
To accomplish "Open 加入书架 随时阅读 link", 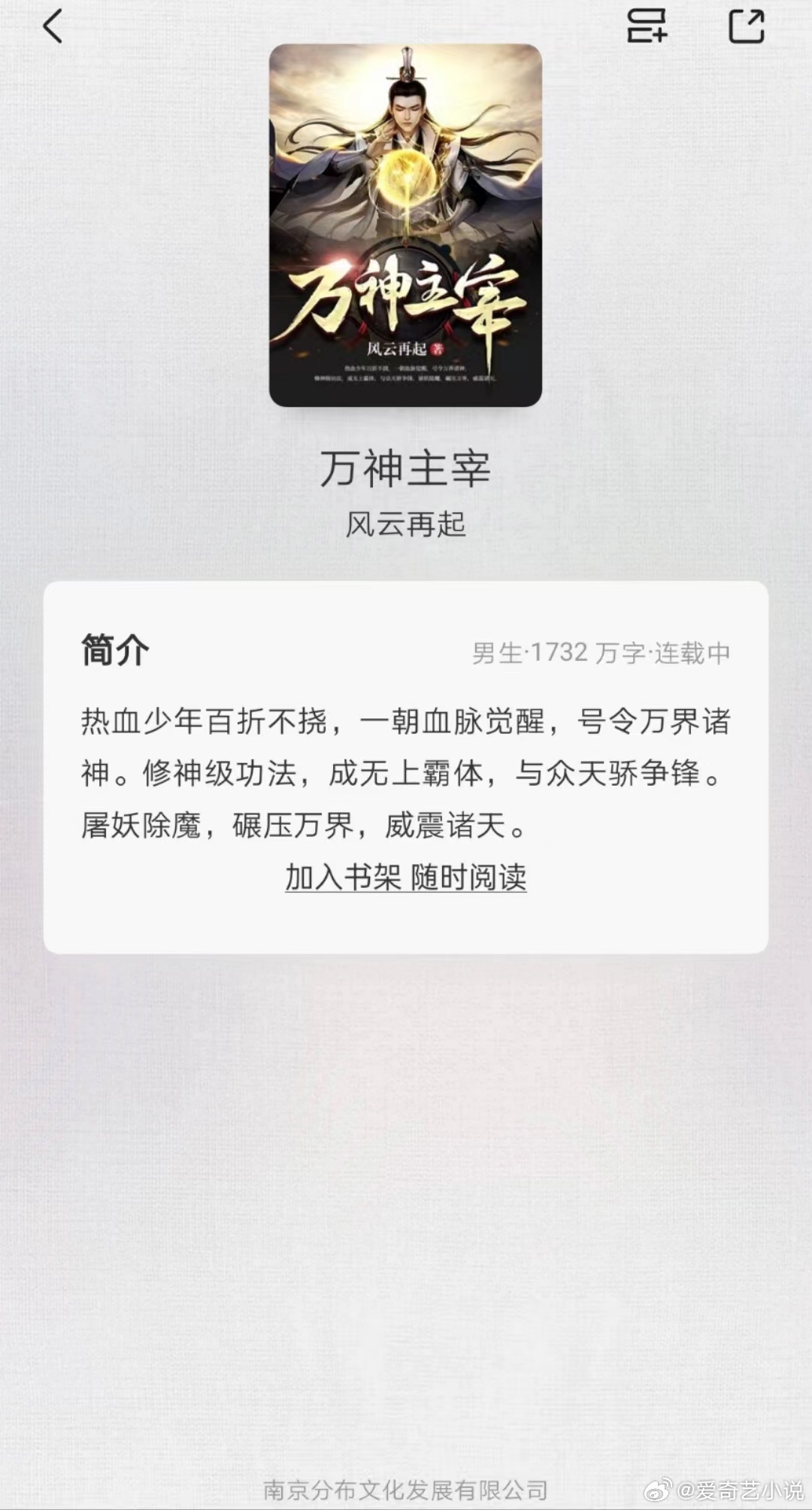I will [406, 877].
